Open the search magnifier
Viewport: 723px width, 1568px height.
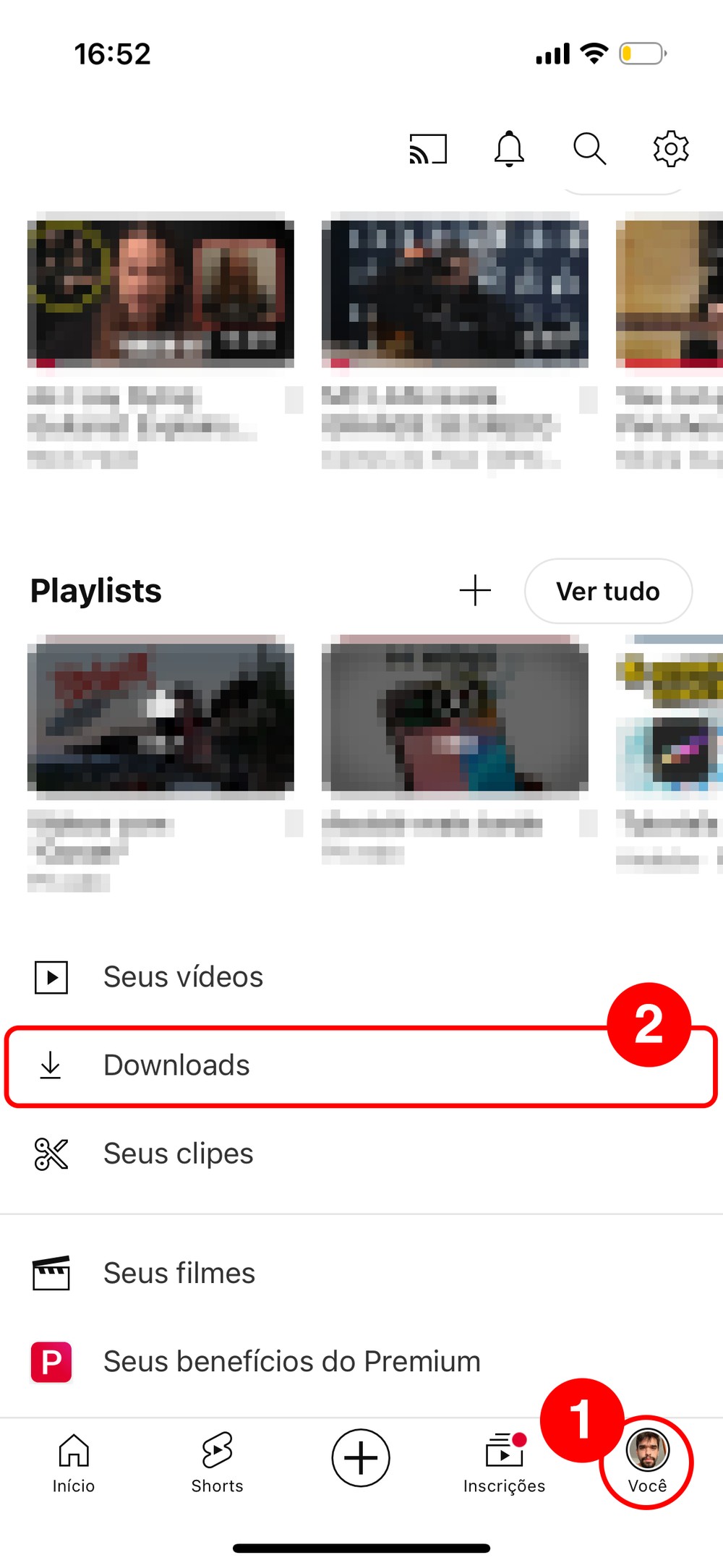point(589,149)
